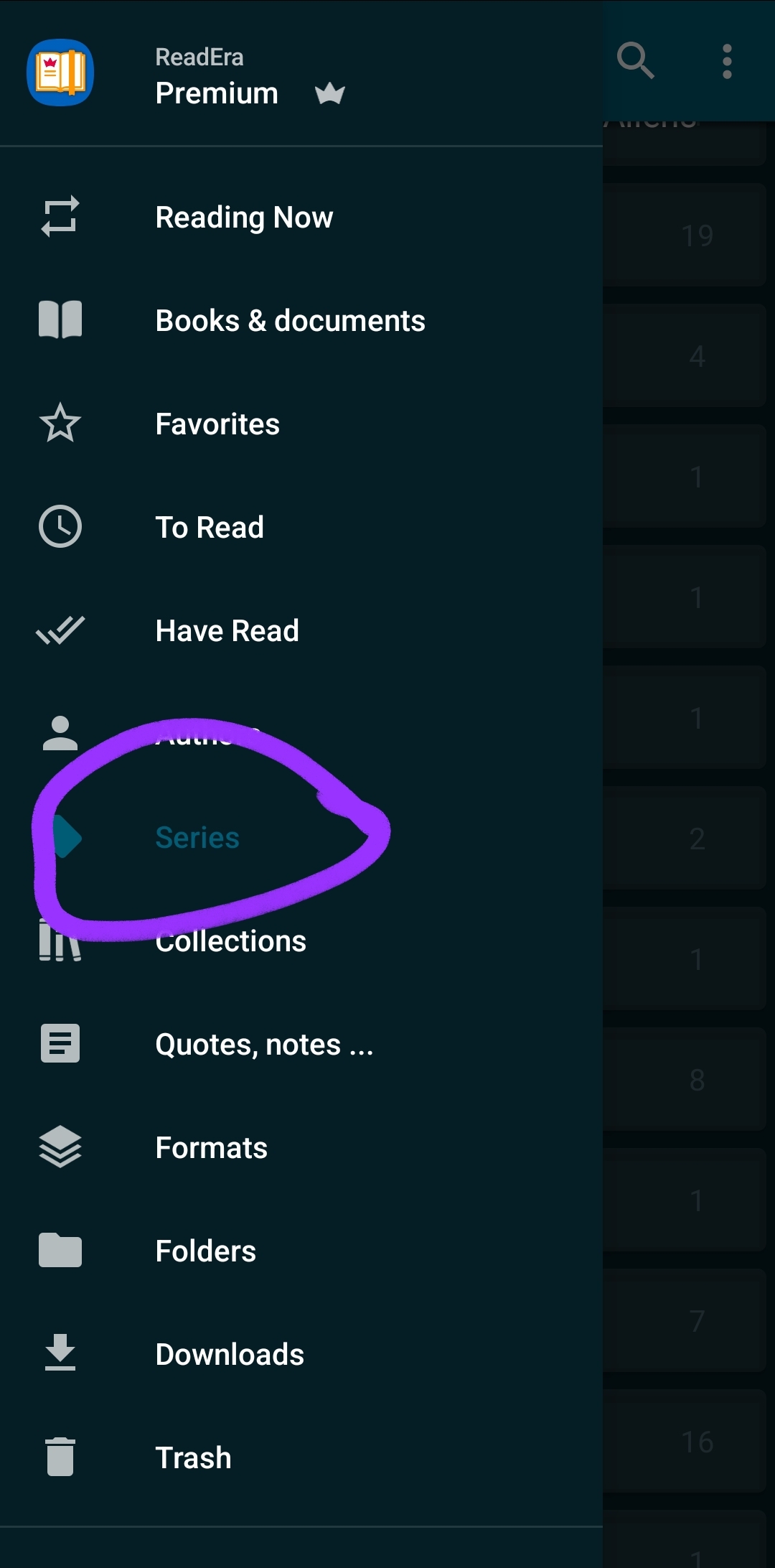Open Favorites list
This screenshot has width=775, height=1568.
pos(217,424)
